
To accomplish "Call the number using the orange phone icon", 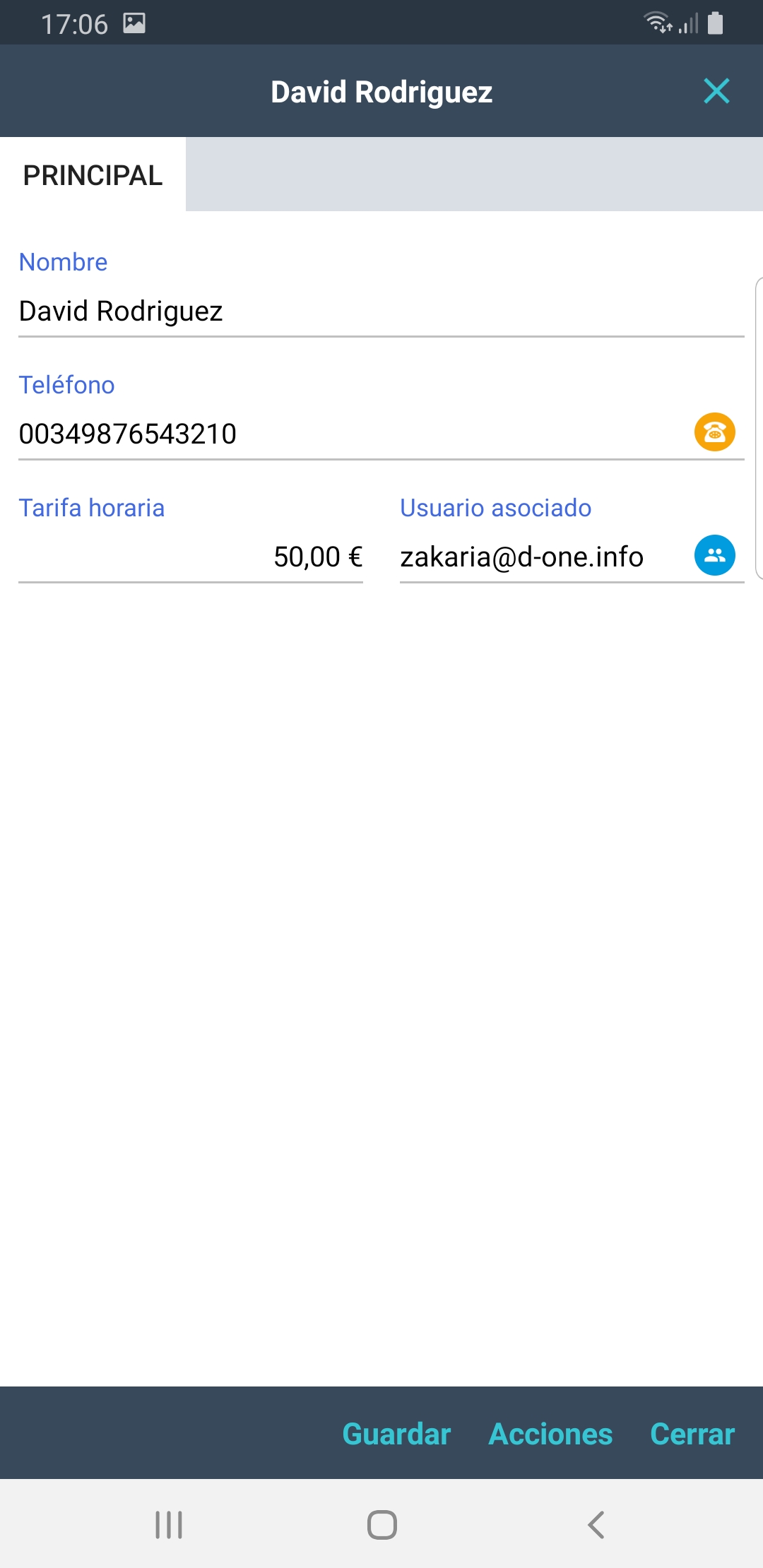I will [714, 432].
